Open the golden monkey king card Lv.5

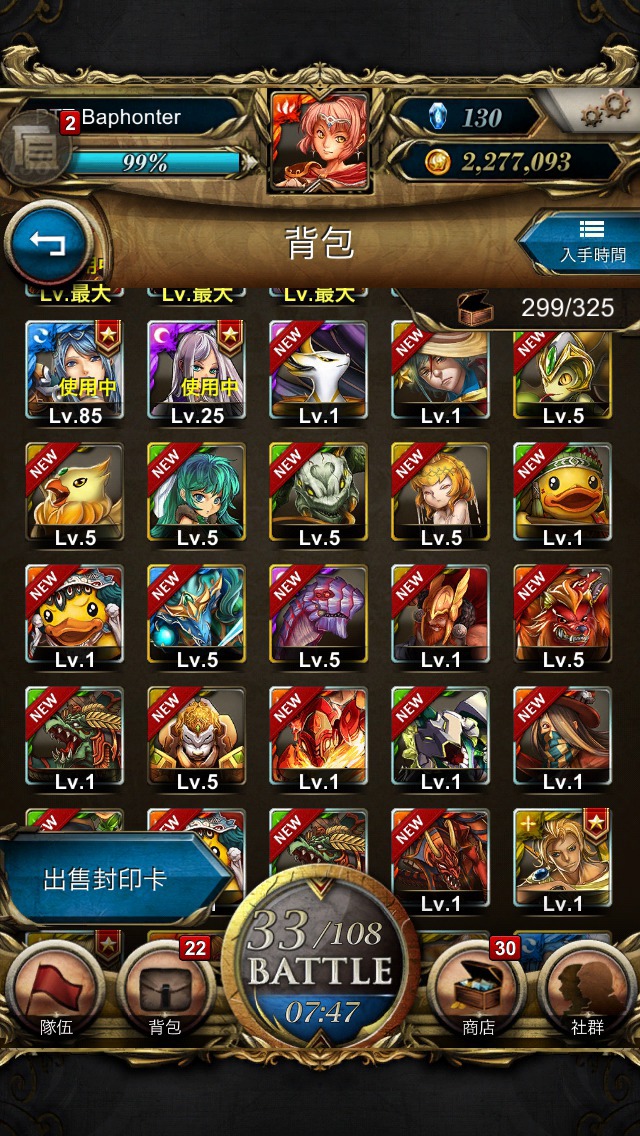coord(196,736)
